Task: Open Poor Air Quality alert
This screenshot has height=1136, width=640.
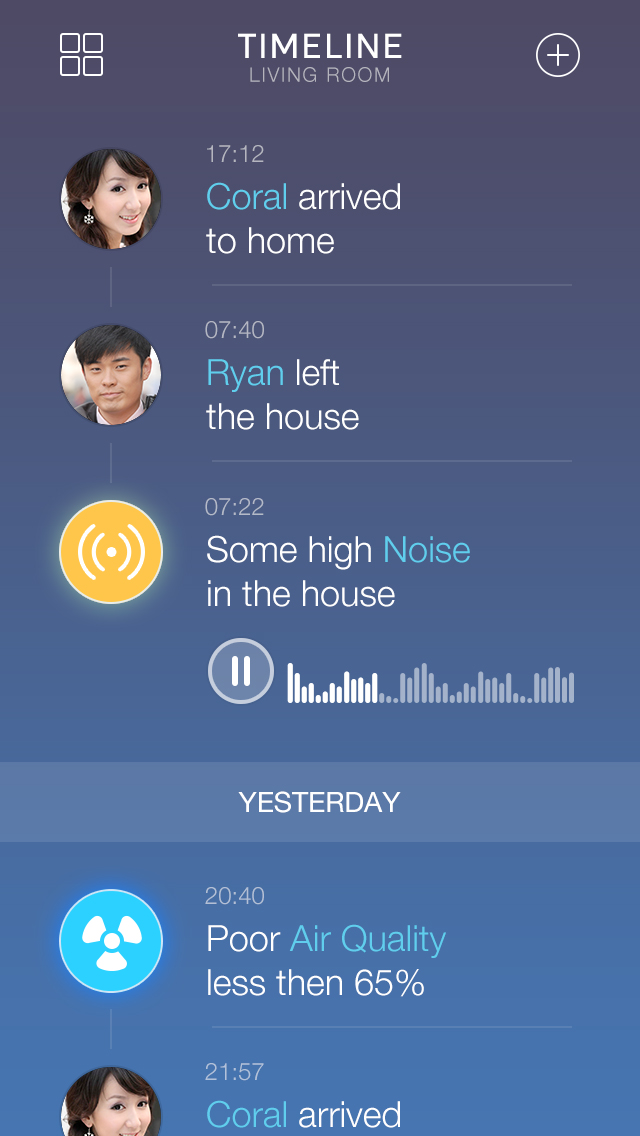Action: [x=325, y=961]
